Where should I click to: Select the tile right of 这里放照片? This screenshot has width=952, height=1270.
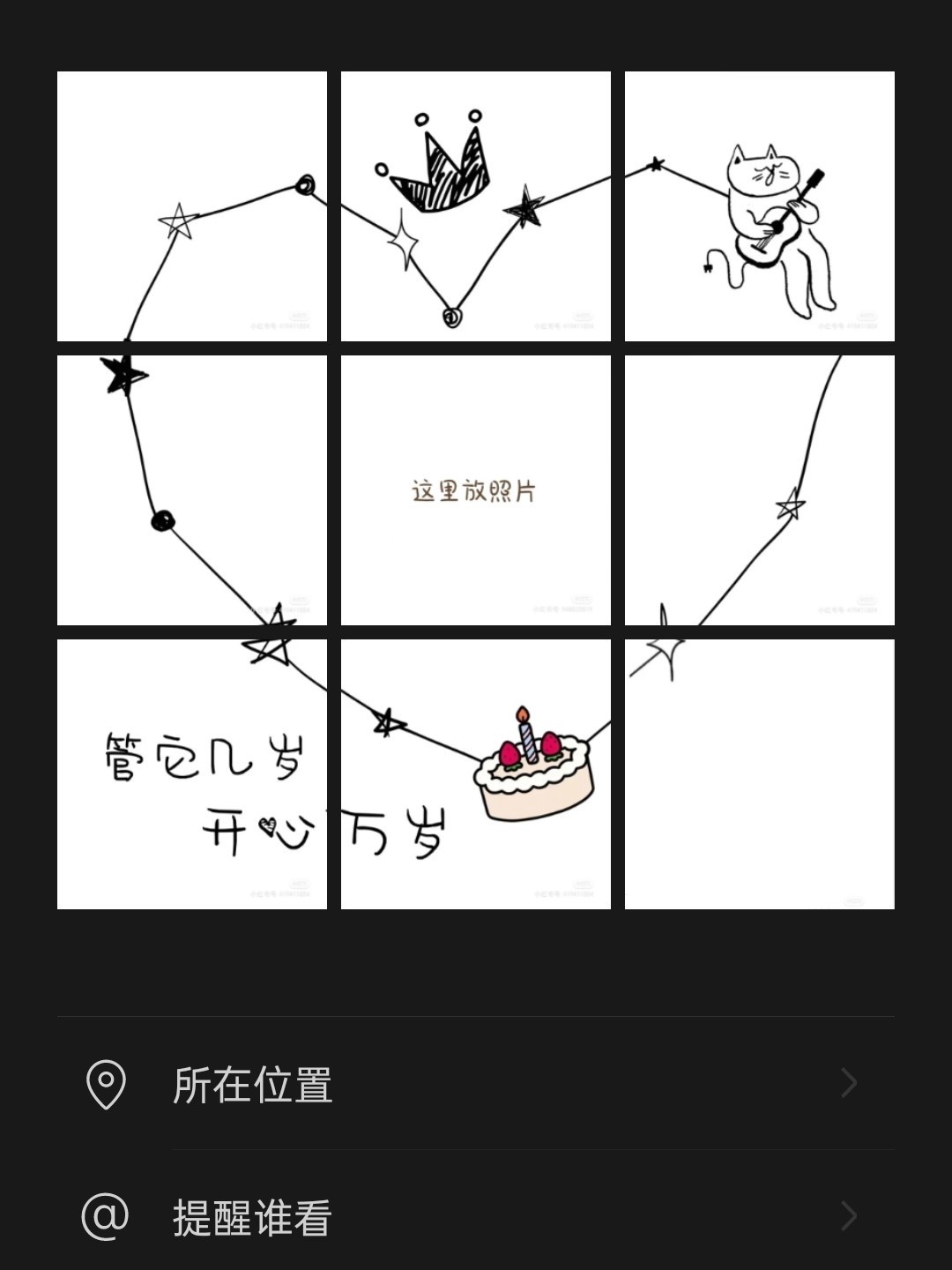760,490
